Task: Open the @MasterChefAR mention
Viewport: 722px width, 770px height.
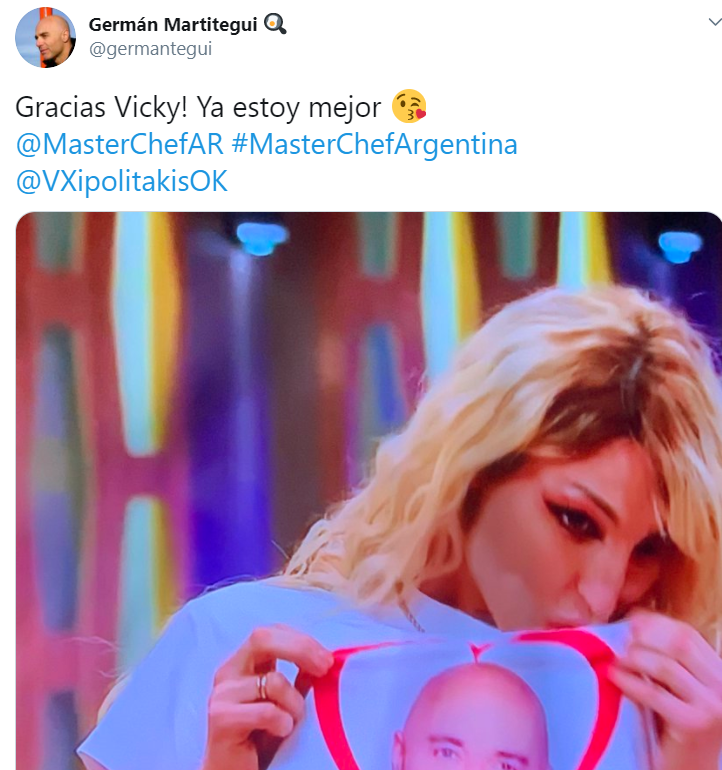Action: (x=120, y=144)
